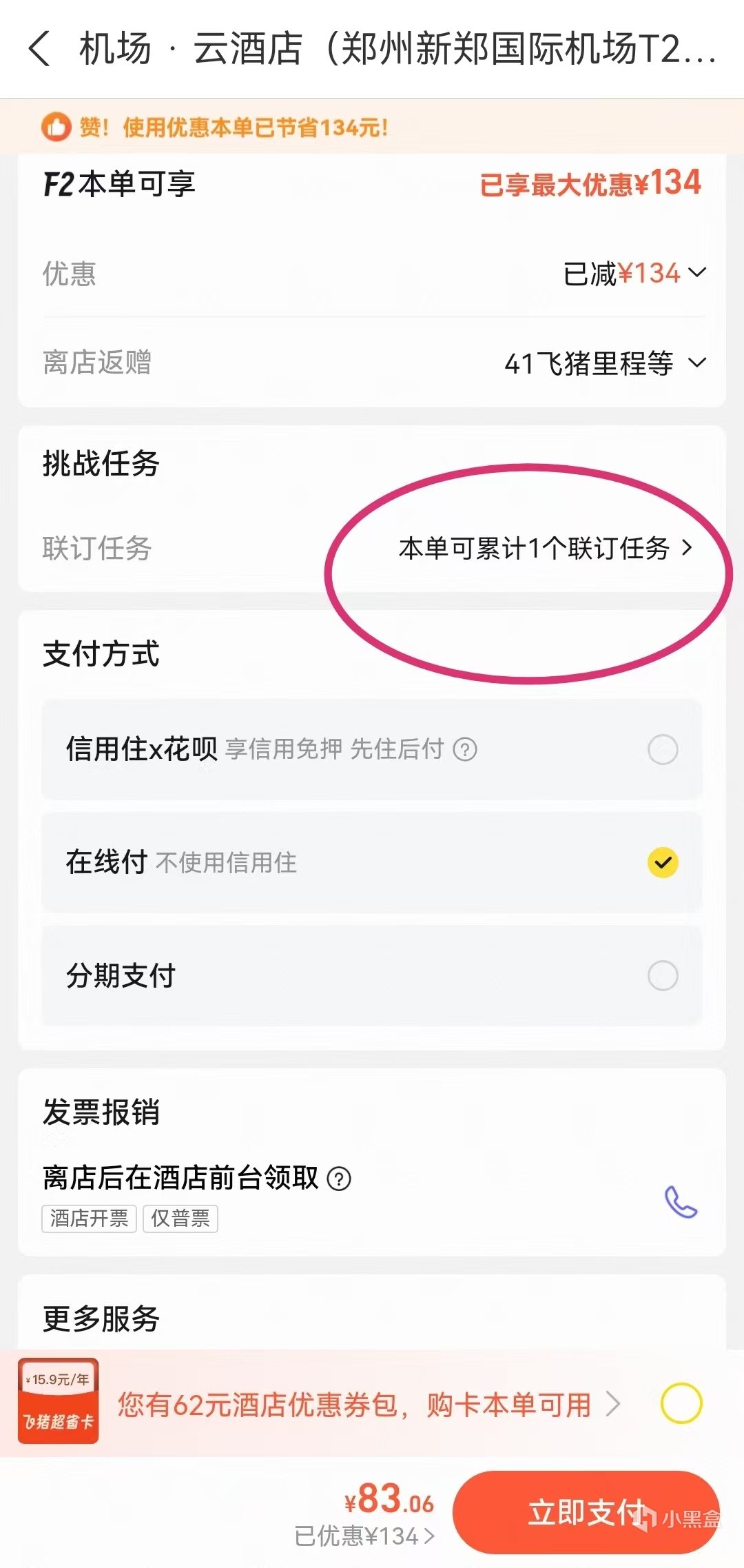Expand the 已减¥134 discount details
This screenshot has width=744, height=1568.
pos(634,273)
